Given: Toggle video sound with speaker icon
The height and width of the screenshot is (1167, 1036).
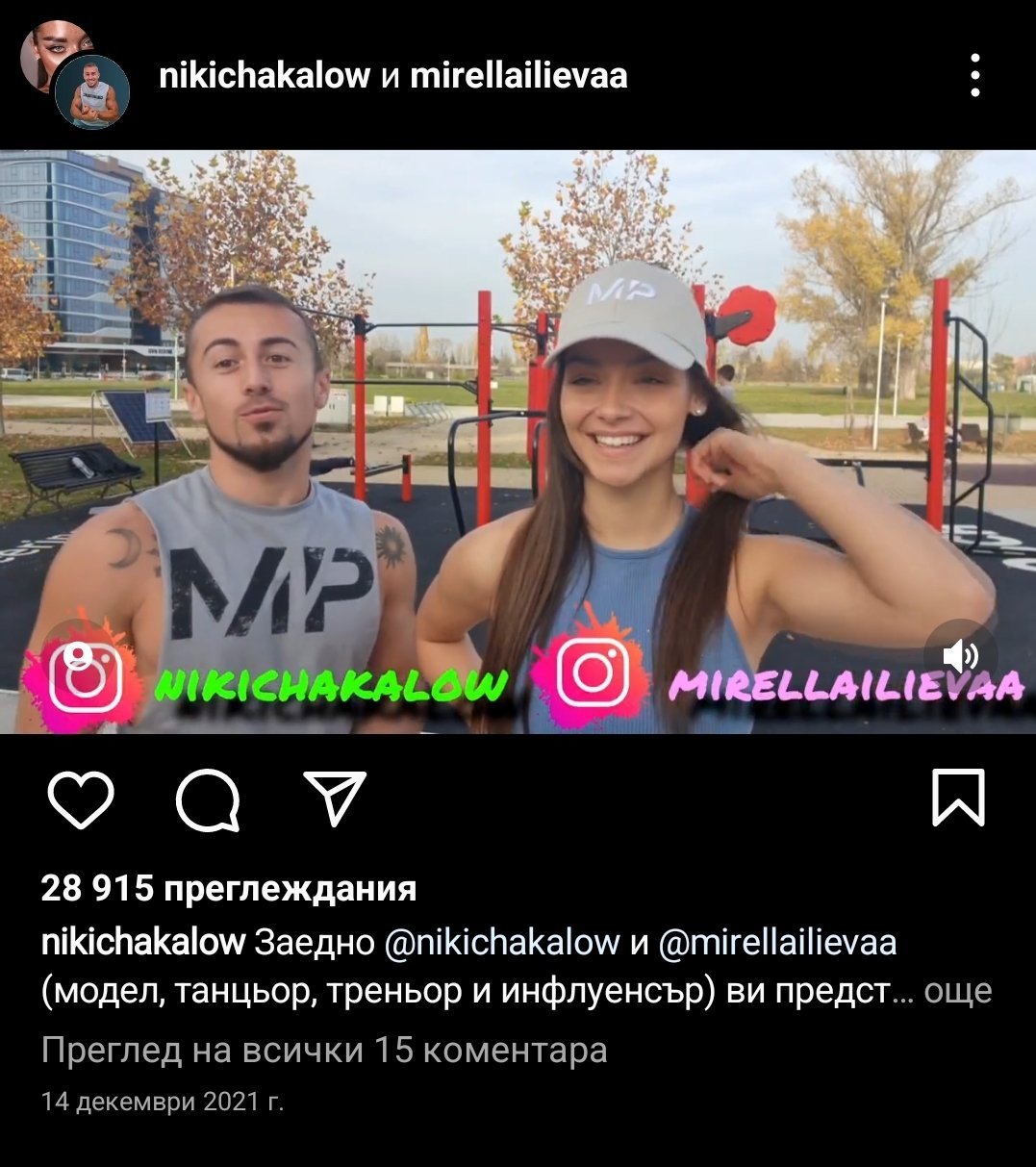Looking at the screenshot, I should (960, 656).
